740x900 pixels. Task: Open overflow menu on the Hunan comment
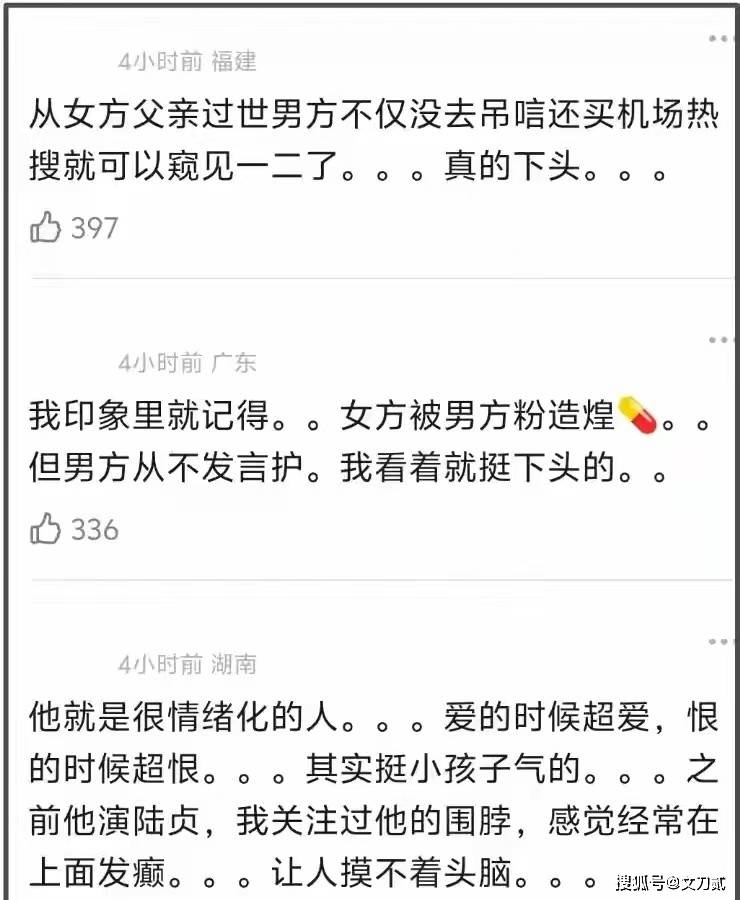(x=721, y=641)
